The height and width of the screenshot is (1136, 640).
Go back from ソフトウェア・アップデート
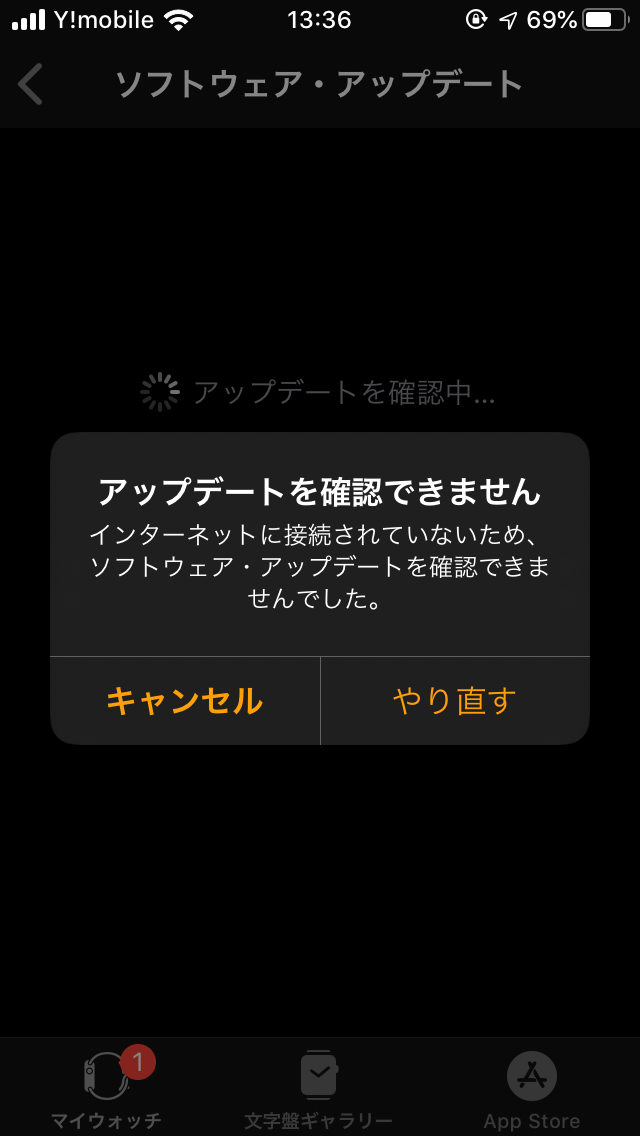(x=31, y=84)
